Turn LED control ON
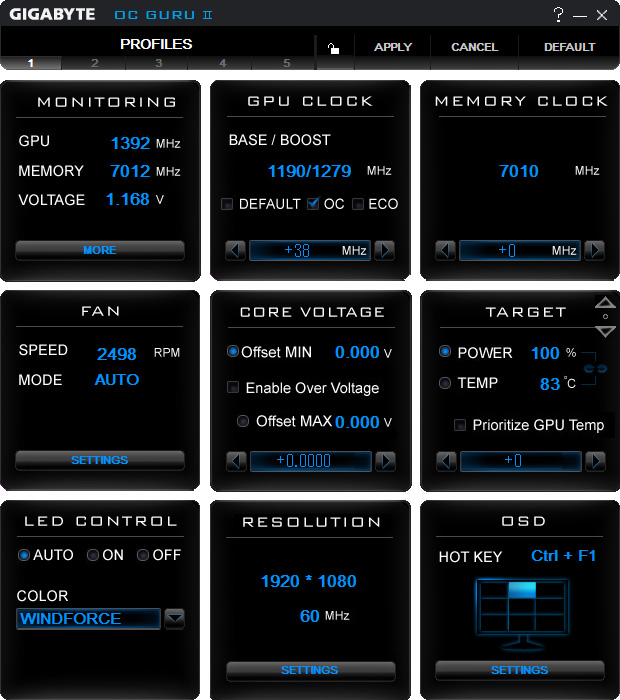Viewport: 620px width, 700px height. pyautogui.click(x=93, y=555)
